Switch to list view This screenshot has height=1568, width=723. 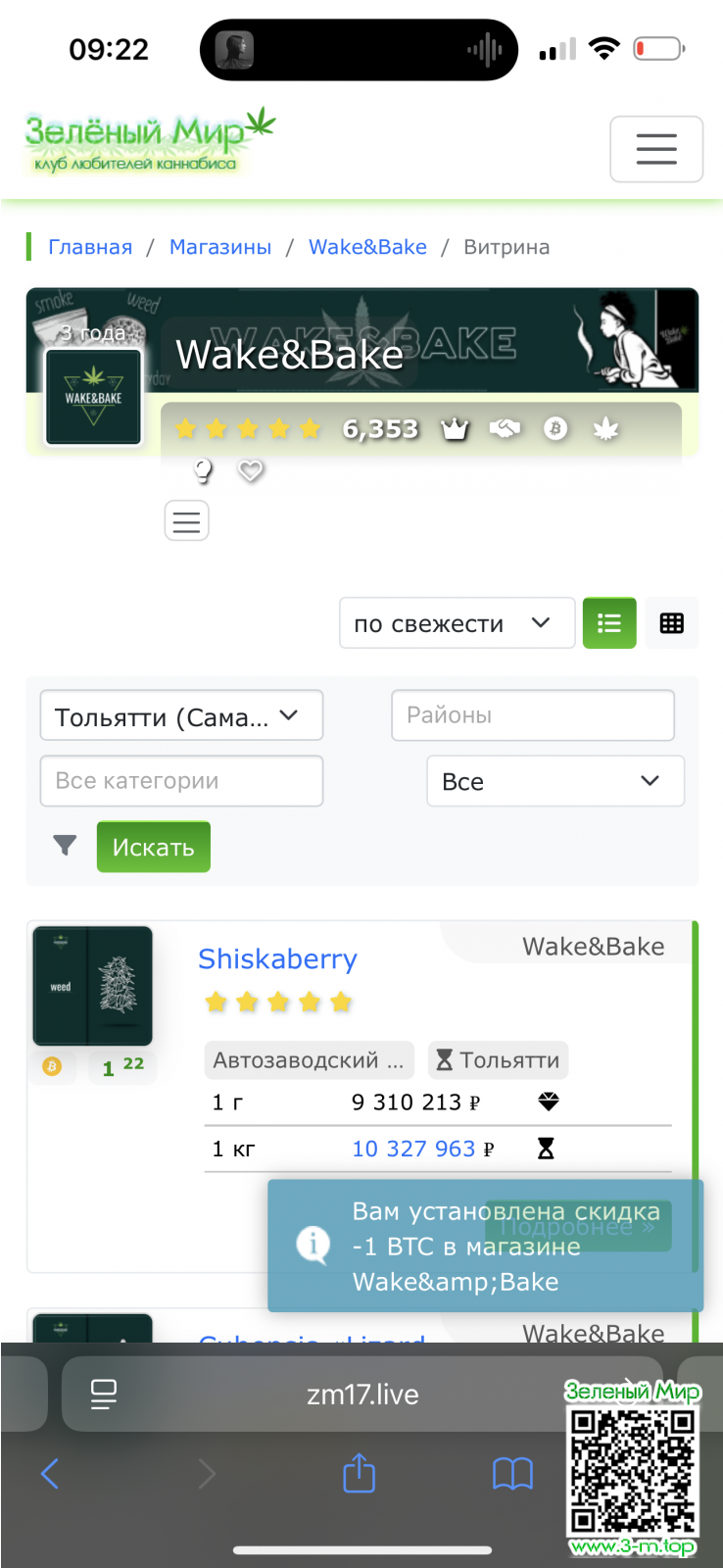[609, 623]
